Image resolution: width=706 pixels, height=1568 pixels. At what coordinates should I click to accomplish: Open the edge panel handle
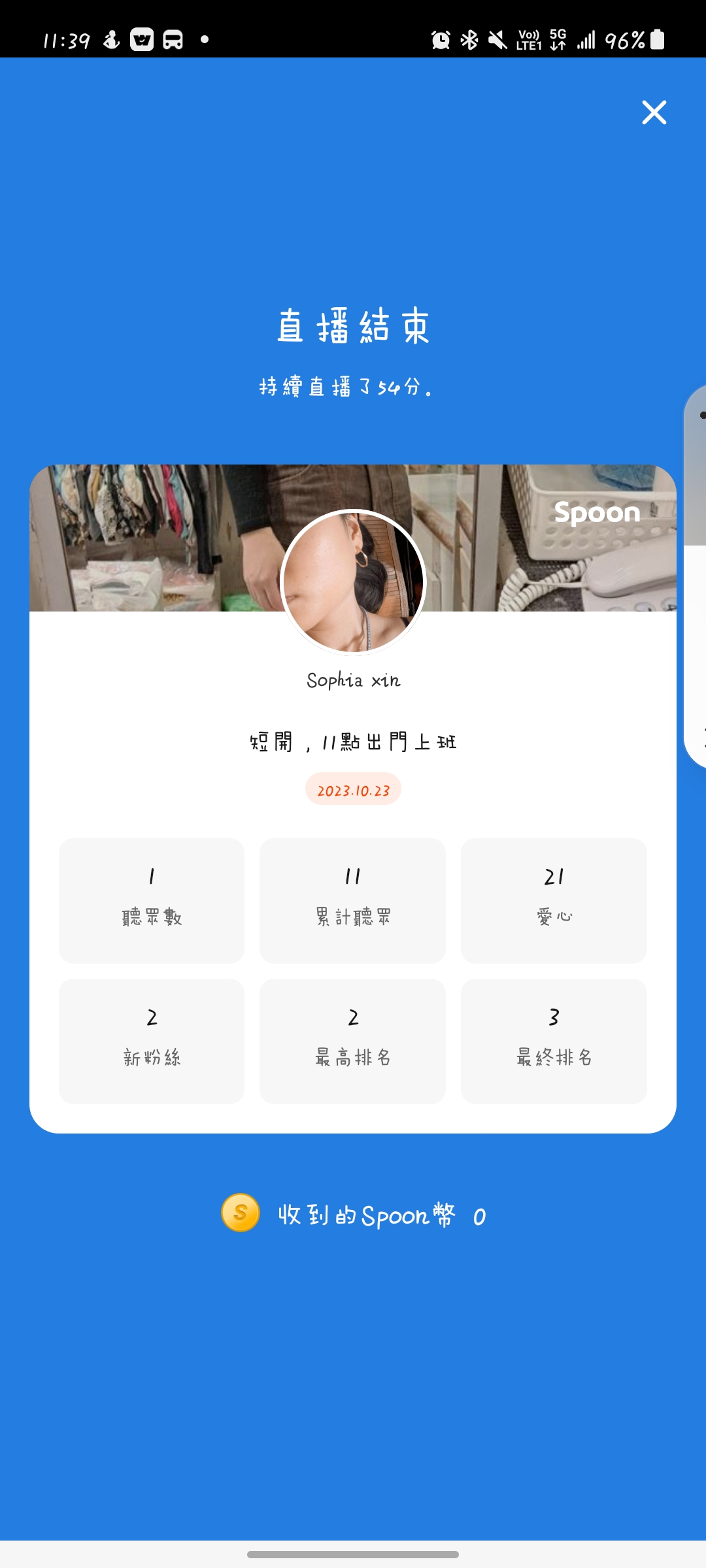(x=697, y=575)
